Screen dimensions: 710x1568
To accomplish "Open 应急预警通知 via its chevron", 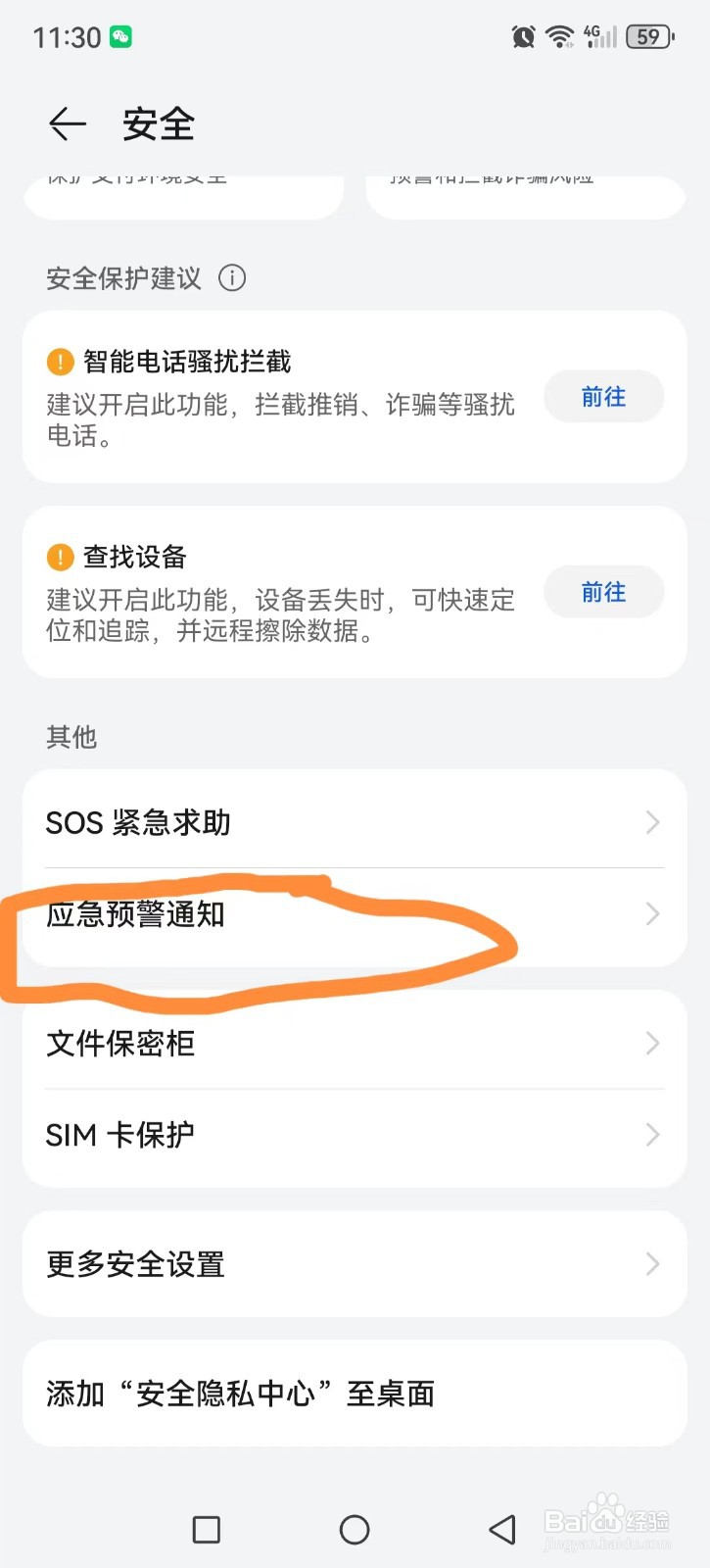I will [x=653, y=914].
